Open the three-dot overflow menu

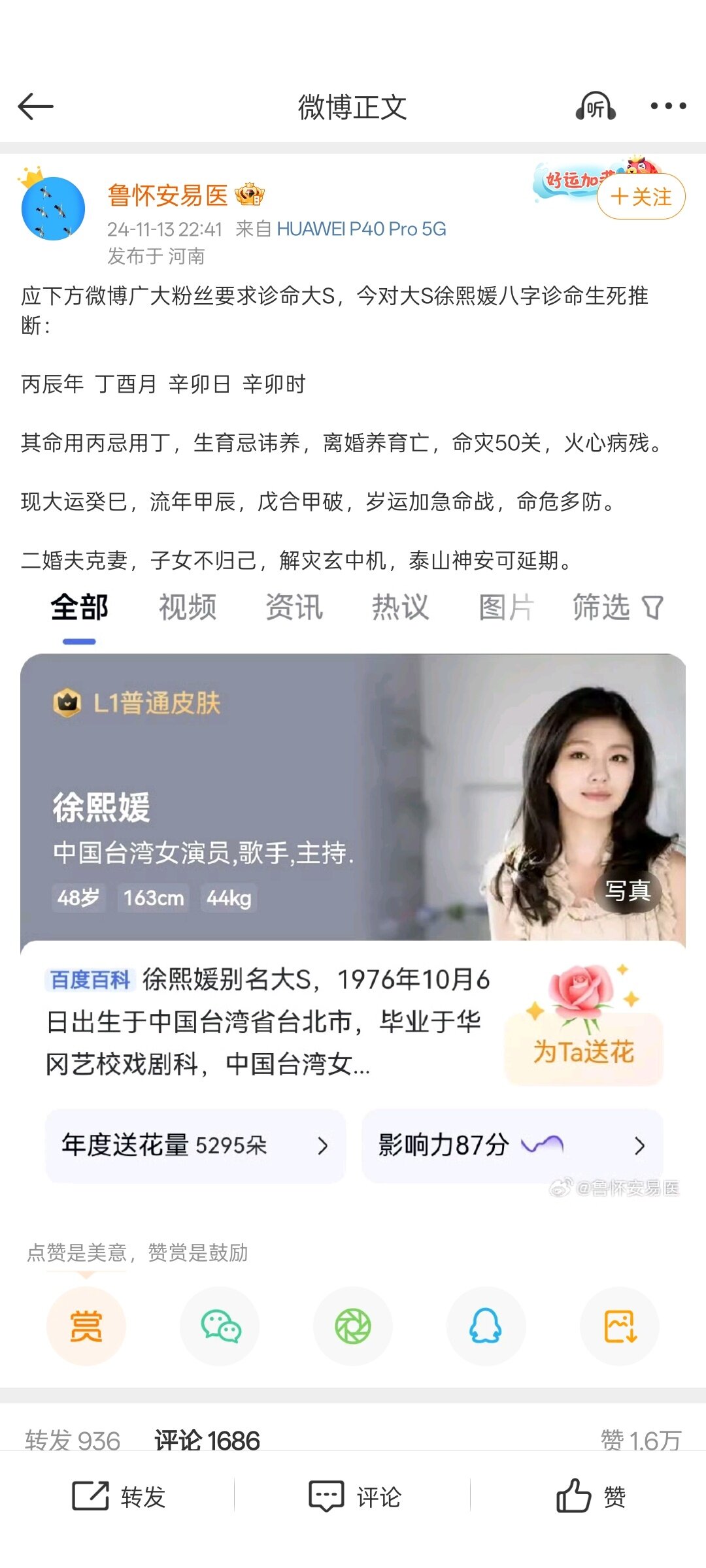(668, 106)
